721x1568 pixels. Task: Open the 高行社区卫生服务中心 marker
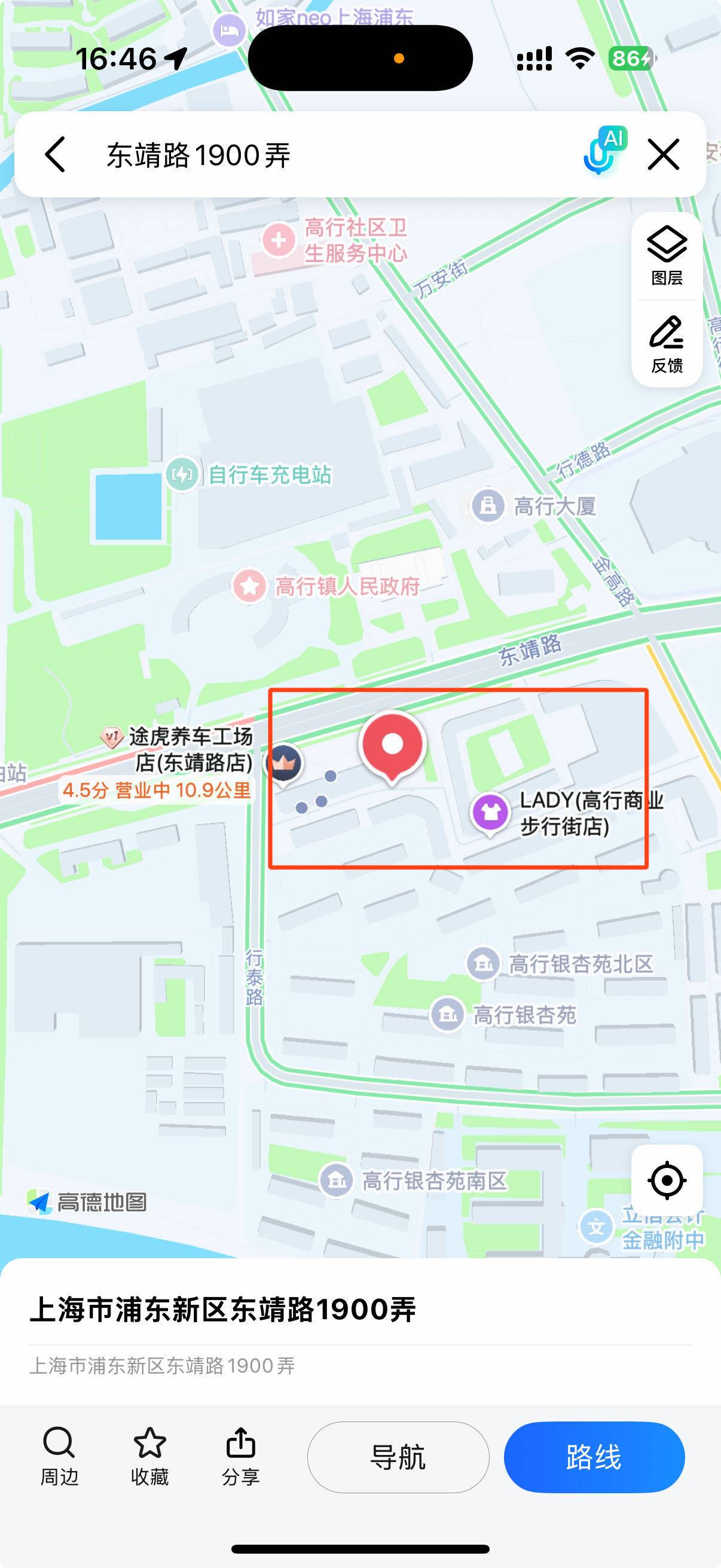coord(279,240)
